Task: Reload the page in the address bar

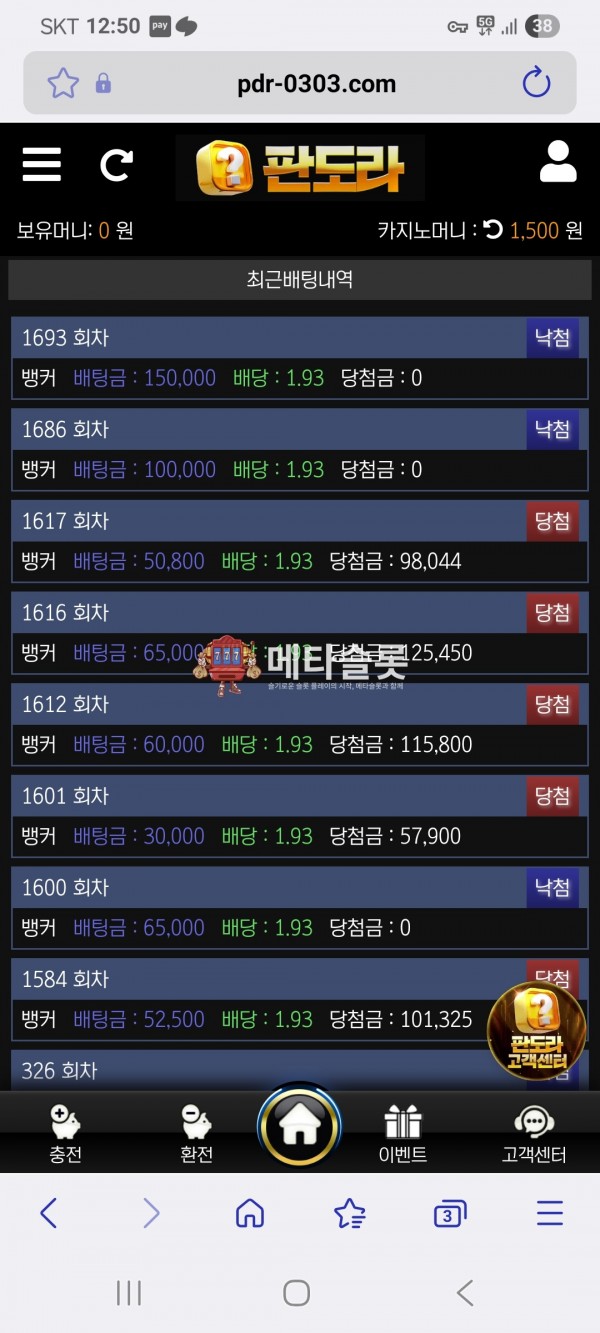Action: tap(537, 83)
